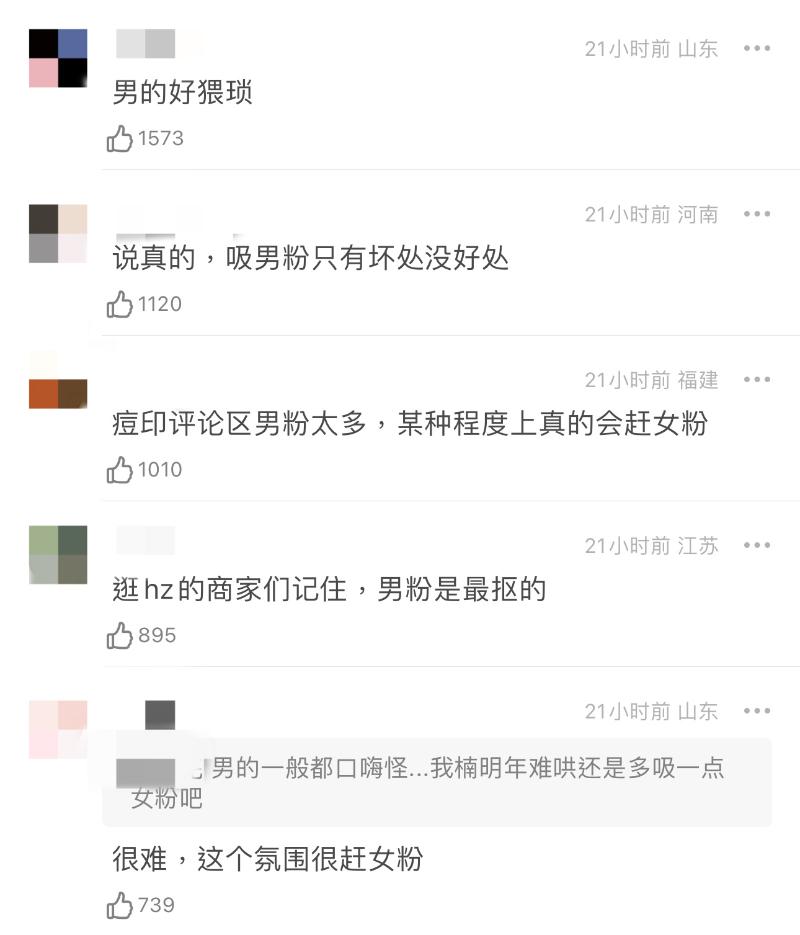Like the comment '说真的，吸男粉只有坏处没好处'
Viewport: 800px width, 935px height.
coord(120,305)
